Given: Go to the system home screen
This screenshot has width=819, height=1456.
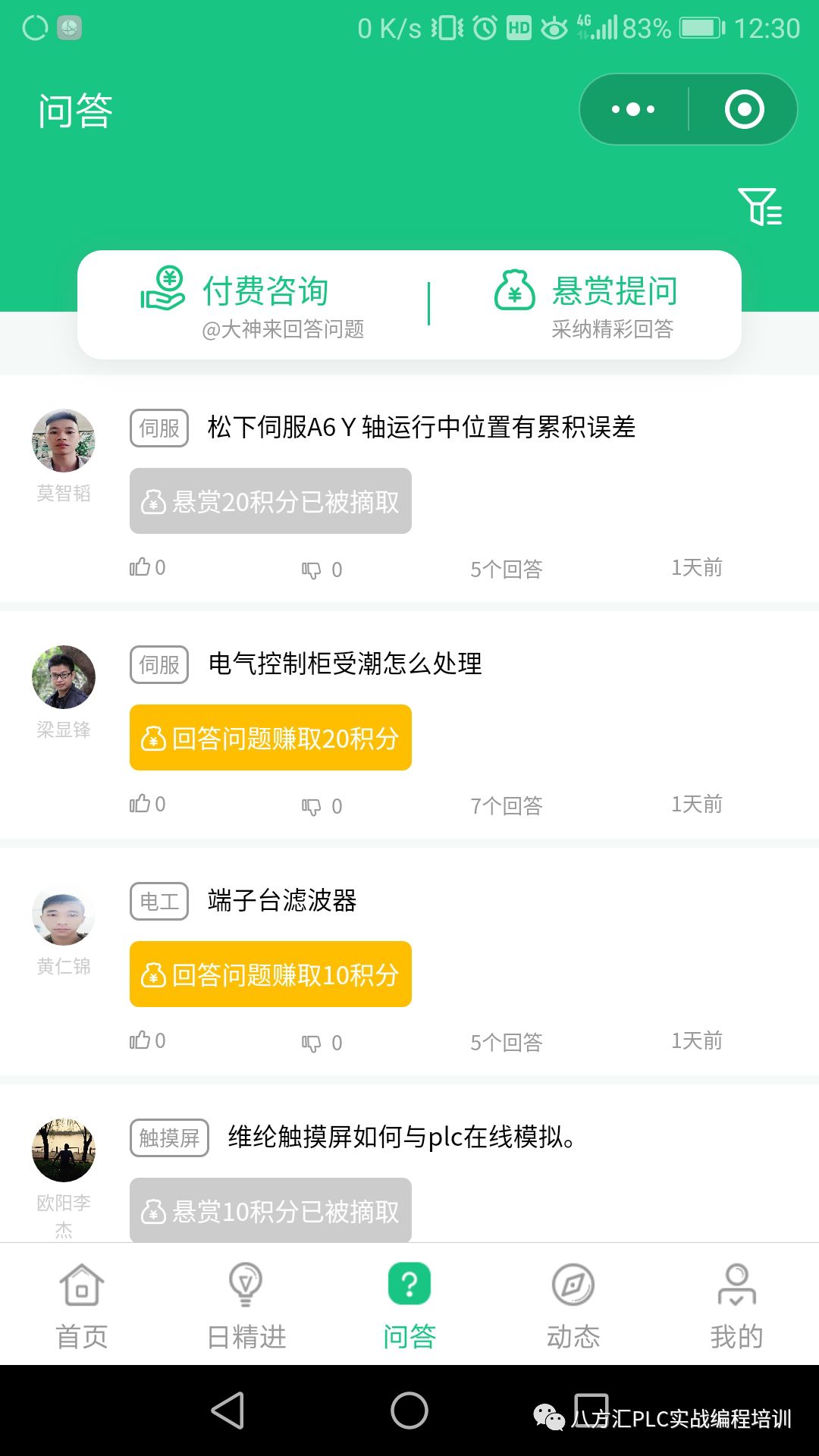Looking at the screenshot, I should point(409,1410).
